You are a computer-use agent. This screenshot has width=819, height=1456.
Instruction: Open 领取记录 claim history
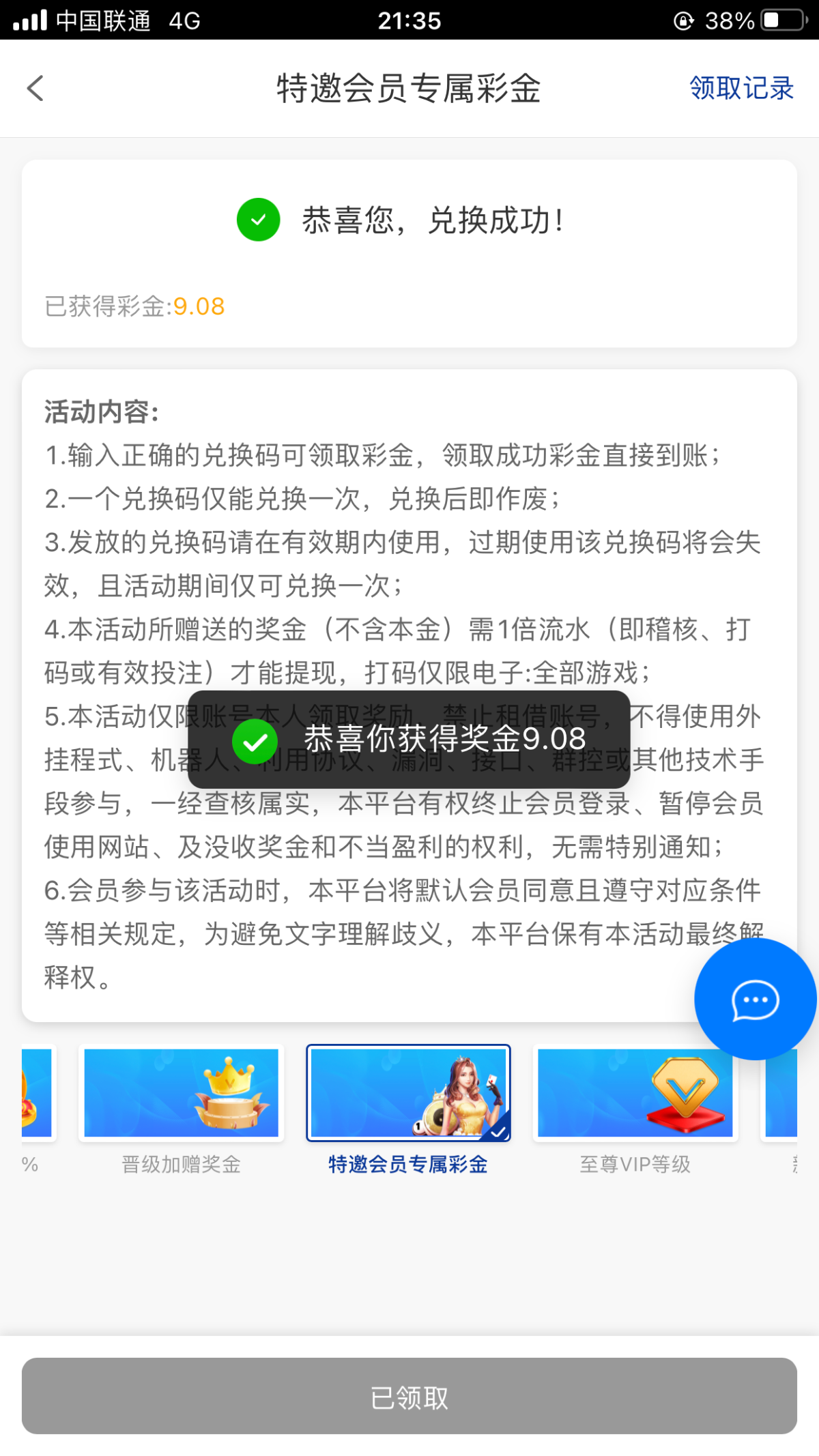(741, 89)
